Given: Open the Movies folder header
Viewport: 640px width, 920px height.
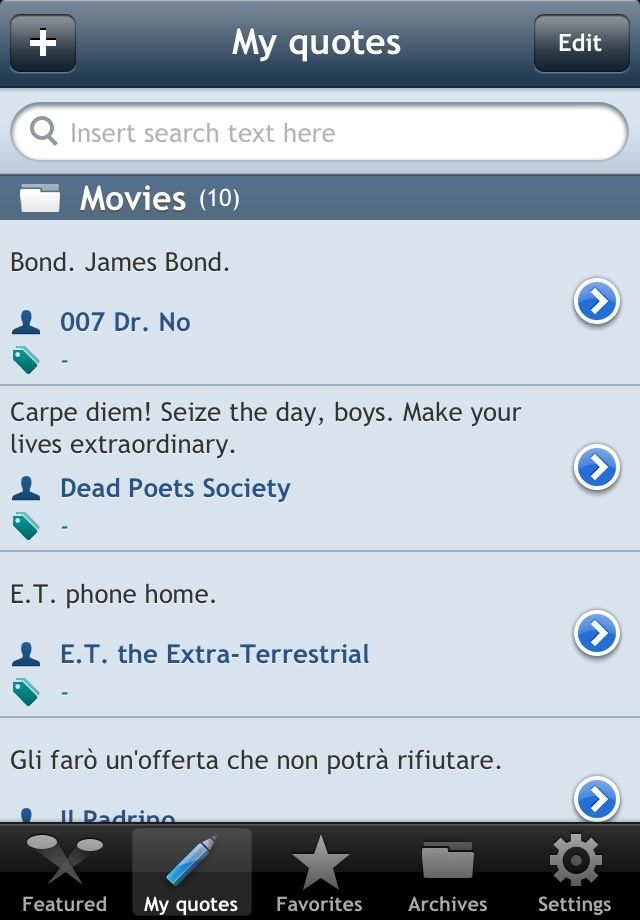Looking at the screenshot, I should (x=320, y=198).
